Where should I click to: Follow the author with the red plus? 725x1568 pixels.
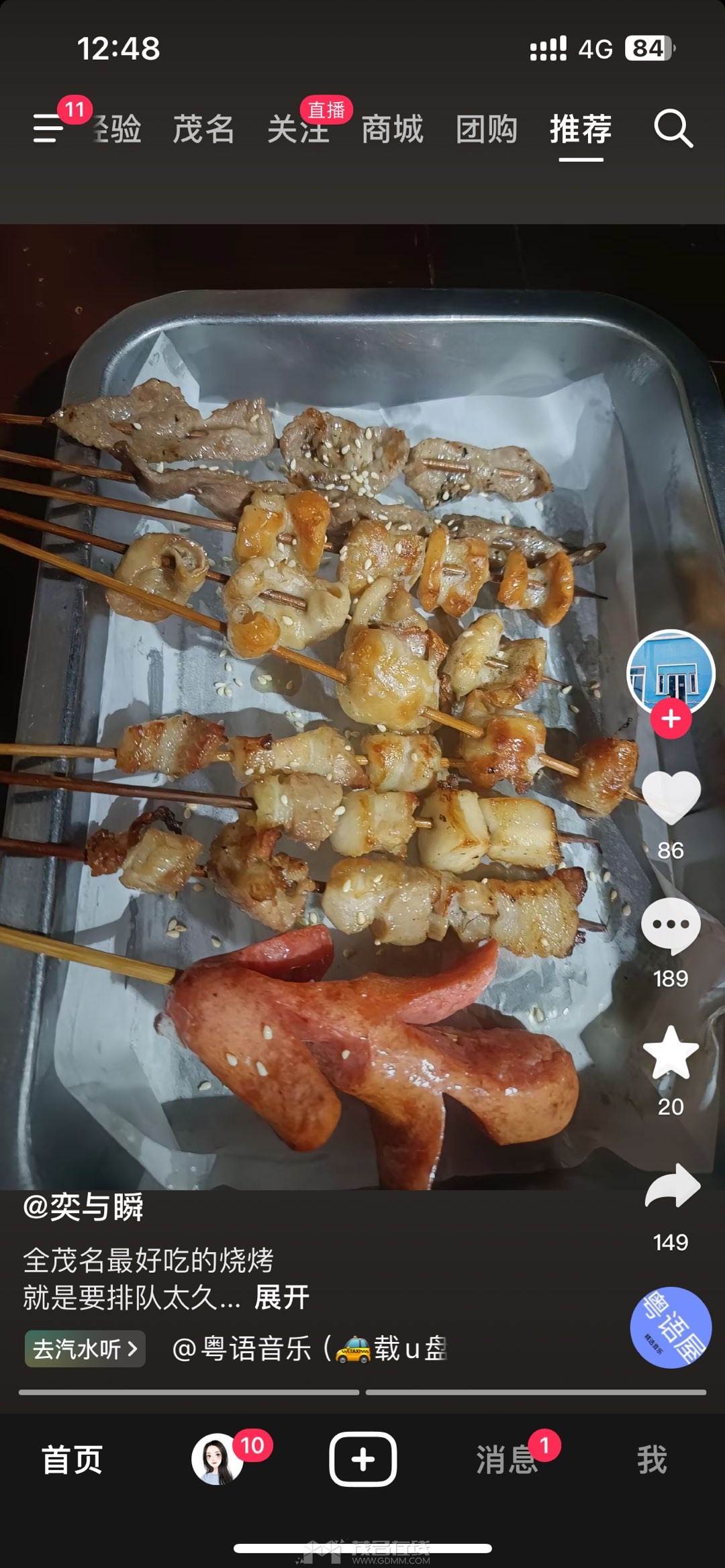[671, 719]
